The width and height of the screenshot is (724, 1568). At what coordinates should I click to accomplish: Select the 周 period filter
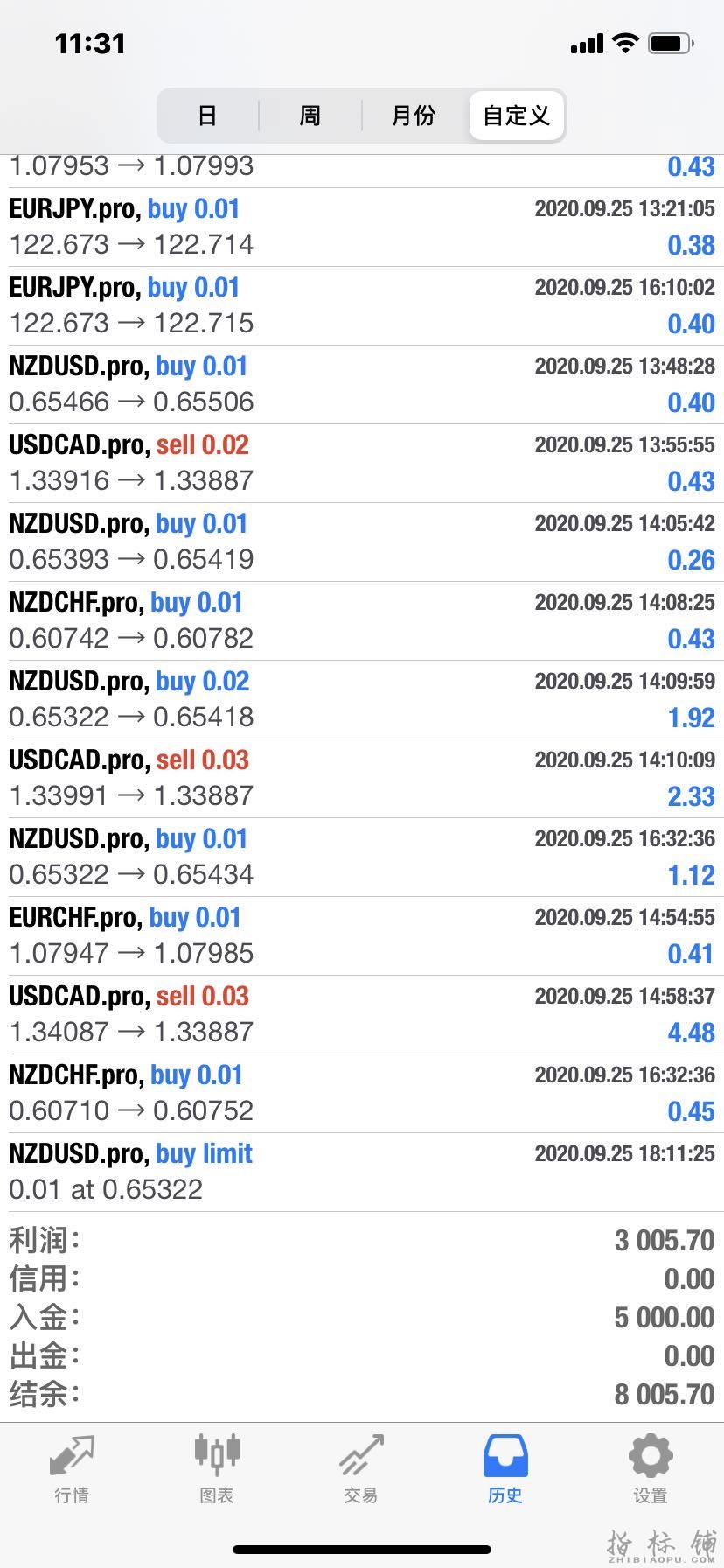point(310,115)
